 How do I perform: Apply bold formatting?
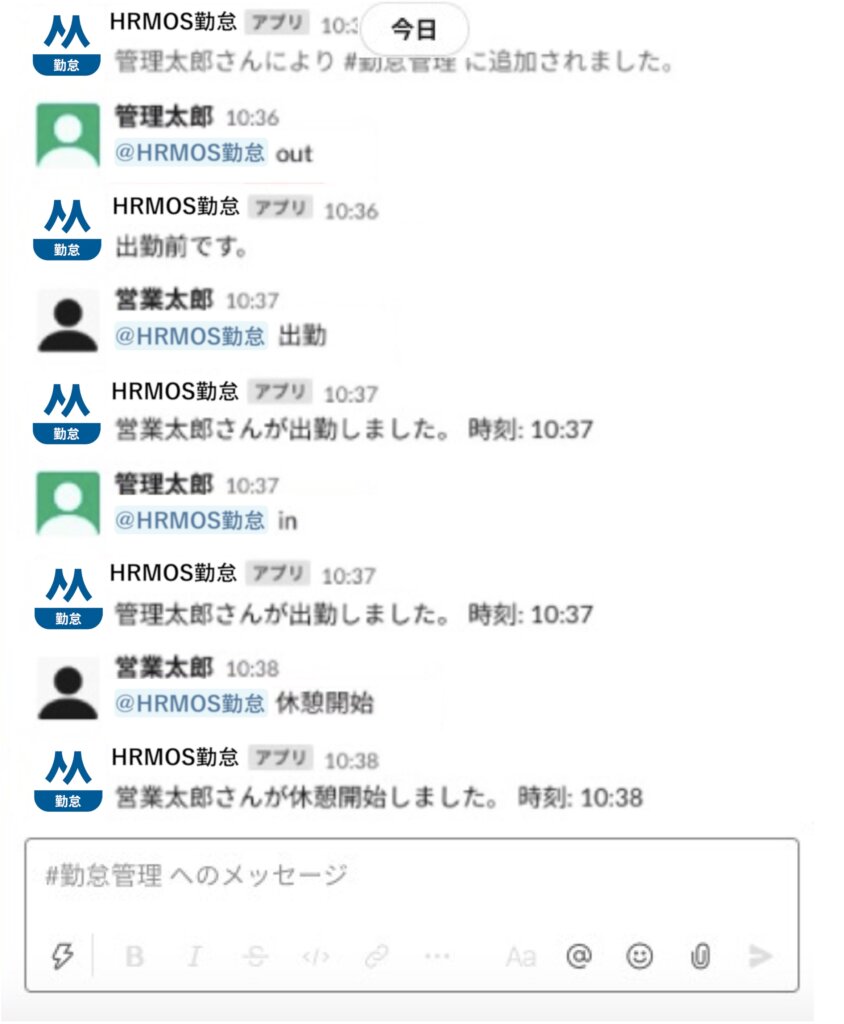tap(134, 957)
